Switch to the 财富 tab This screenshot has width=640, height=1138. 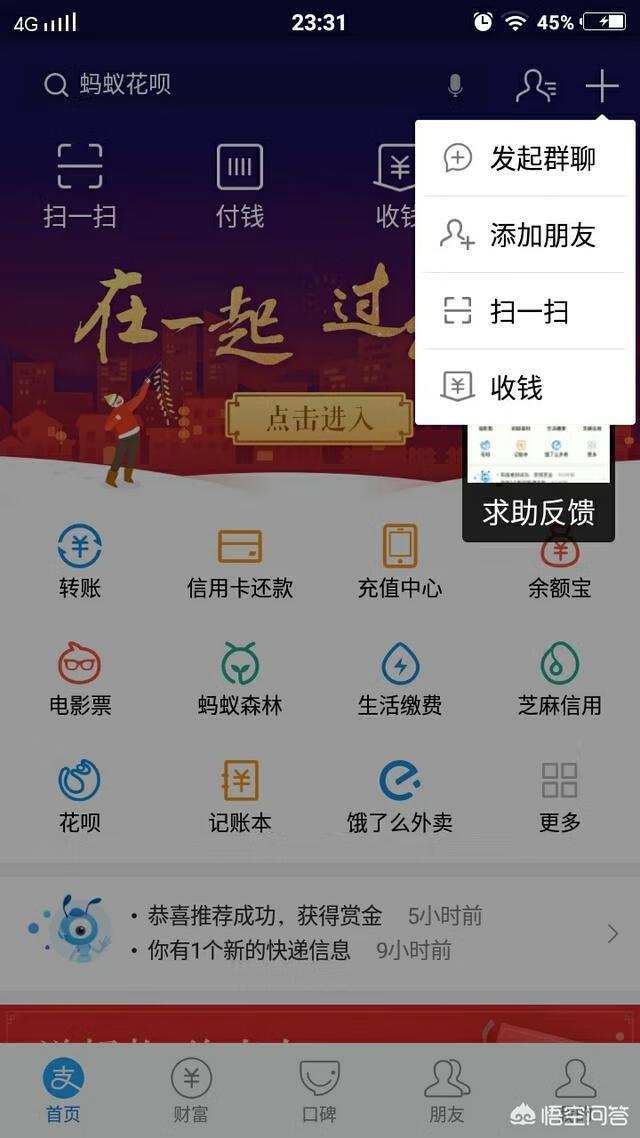tap(191, 1090)
